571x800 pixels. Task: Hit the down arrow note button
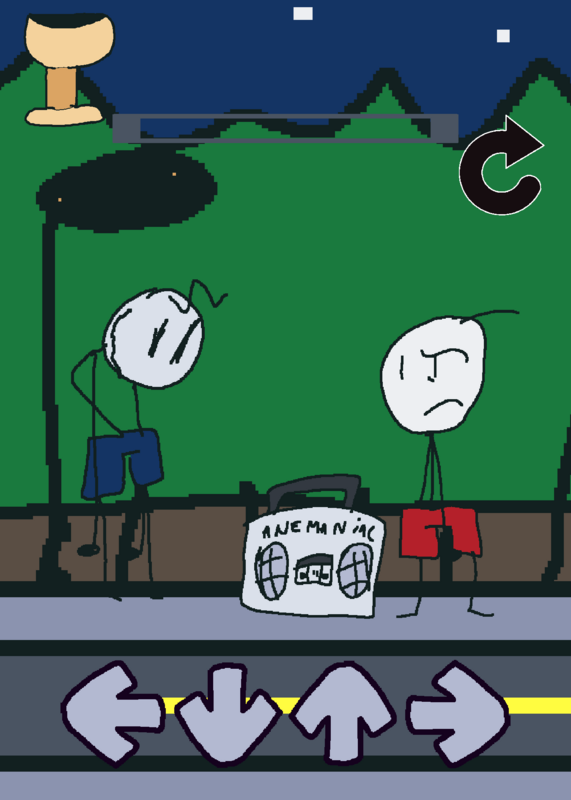coord(228,713)
